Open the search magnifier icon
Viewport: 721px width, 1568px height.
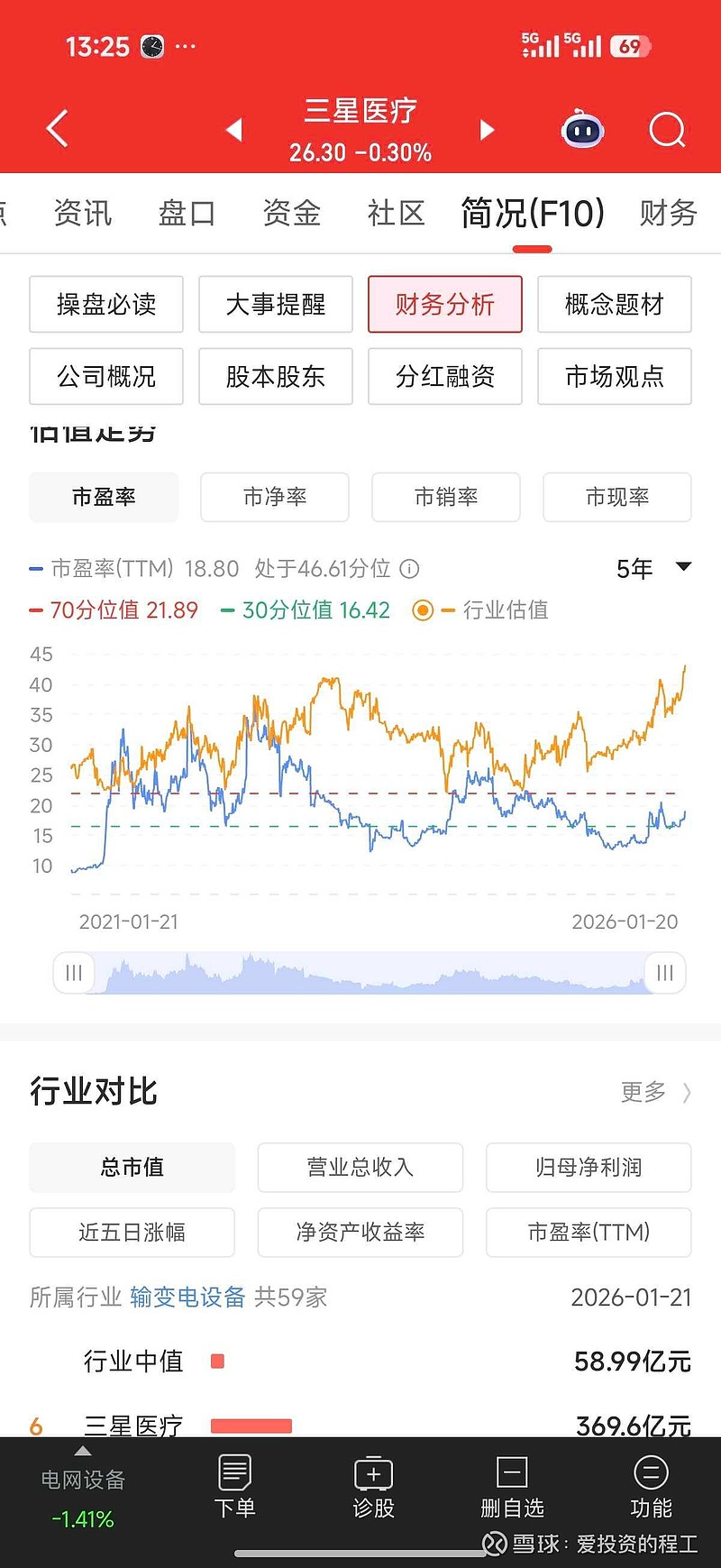[667, 129]
